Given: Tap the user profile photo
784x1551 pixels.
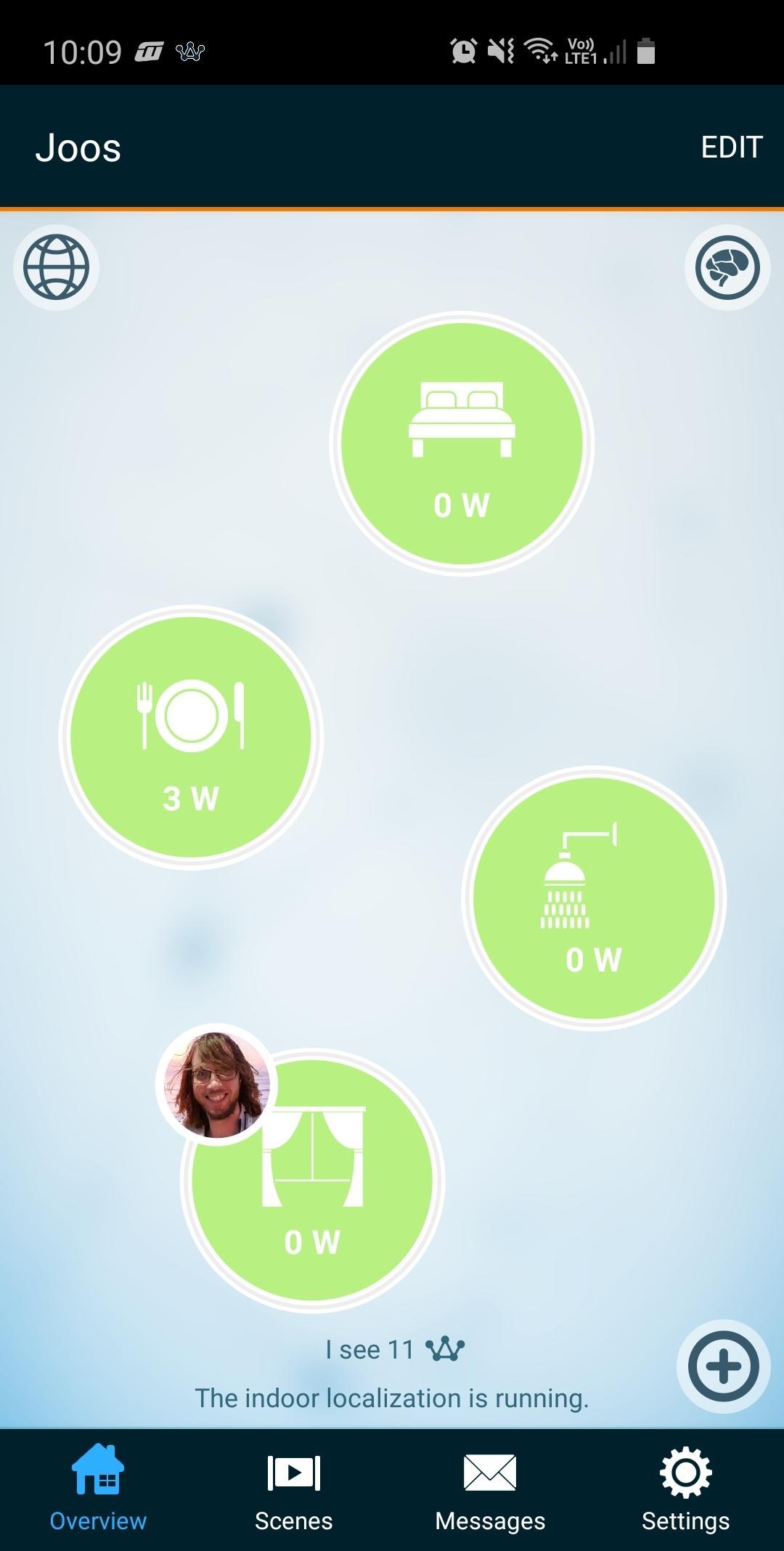Looking at the screenshot, I should [216, 1084].
